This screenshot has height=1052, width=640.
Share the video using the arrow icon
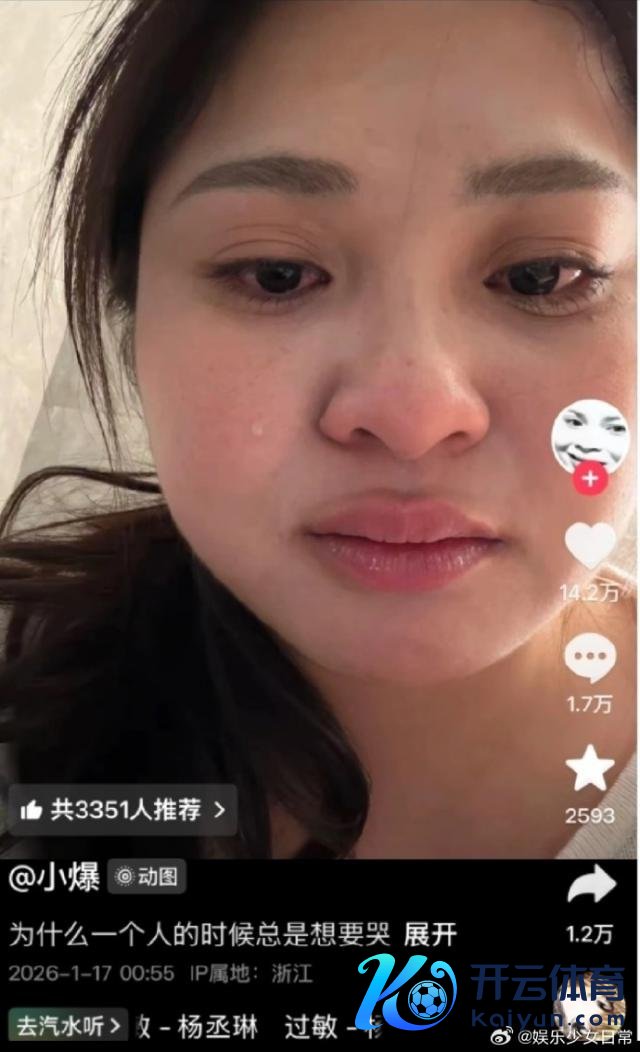pyautogui.click(x=590, y=885)
